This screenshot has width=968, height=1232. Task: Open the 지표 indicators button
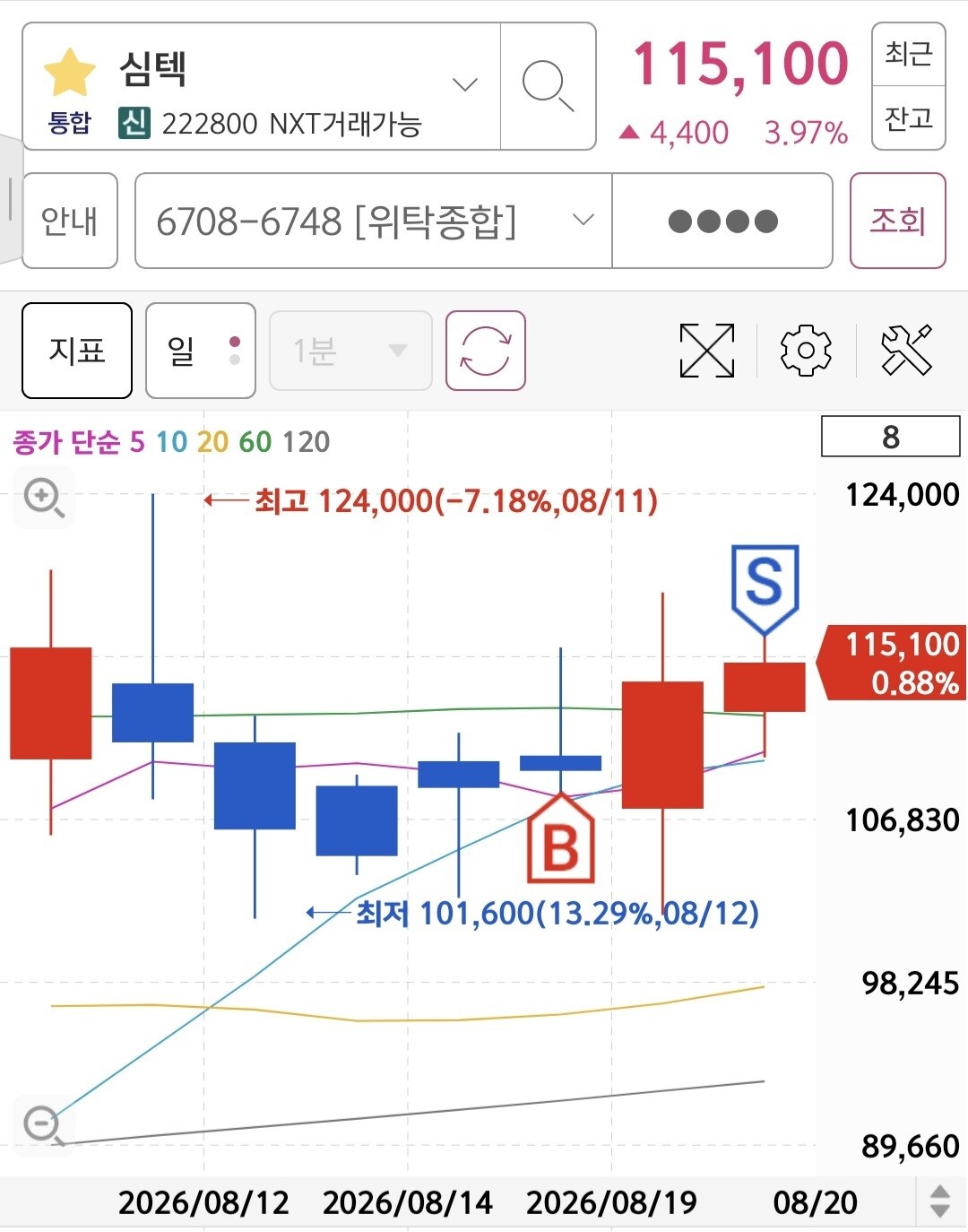pyautogui.click(x=77, y=351)
